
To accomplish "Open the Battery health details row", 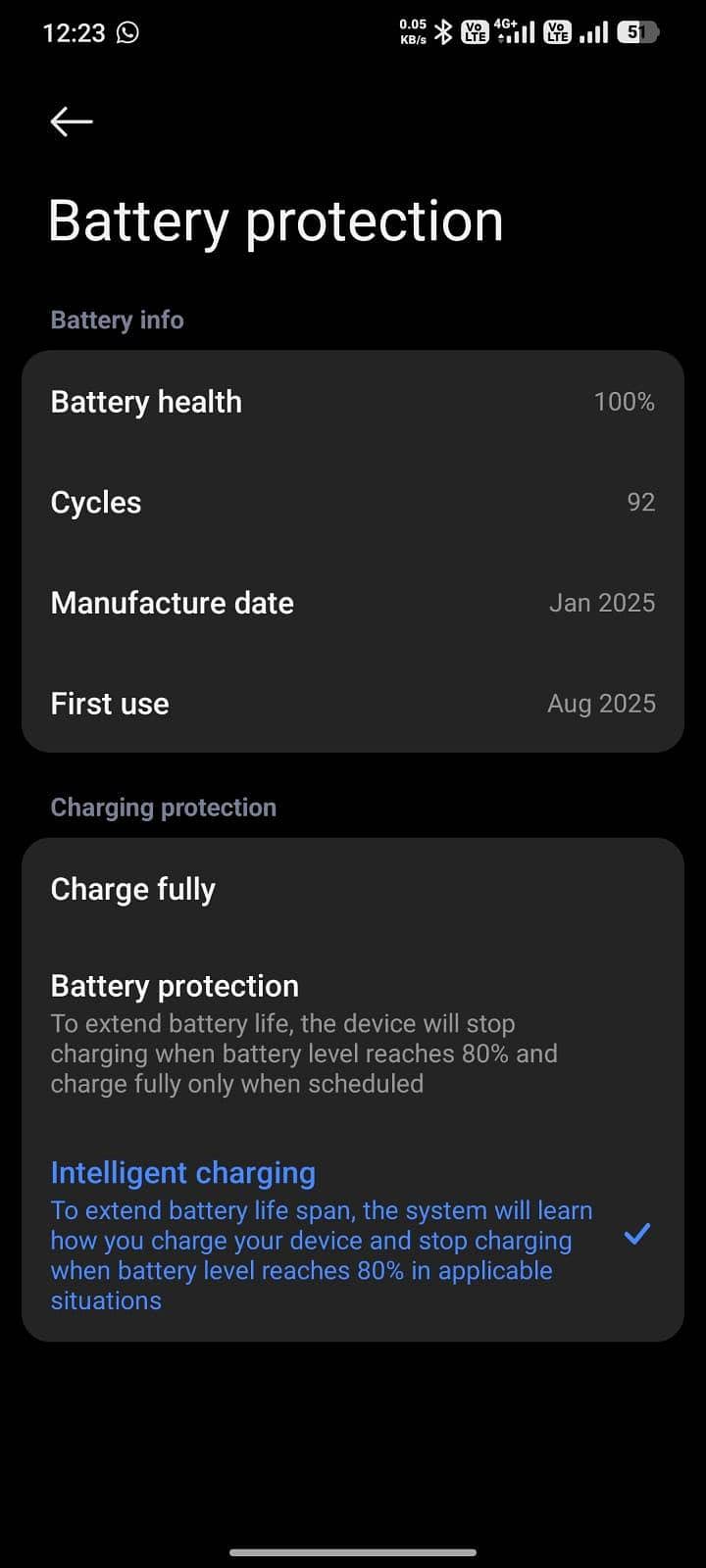I will pos(353,402).
